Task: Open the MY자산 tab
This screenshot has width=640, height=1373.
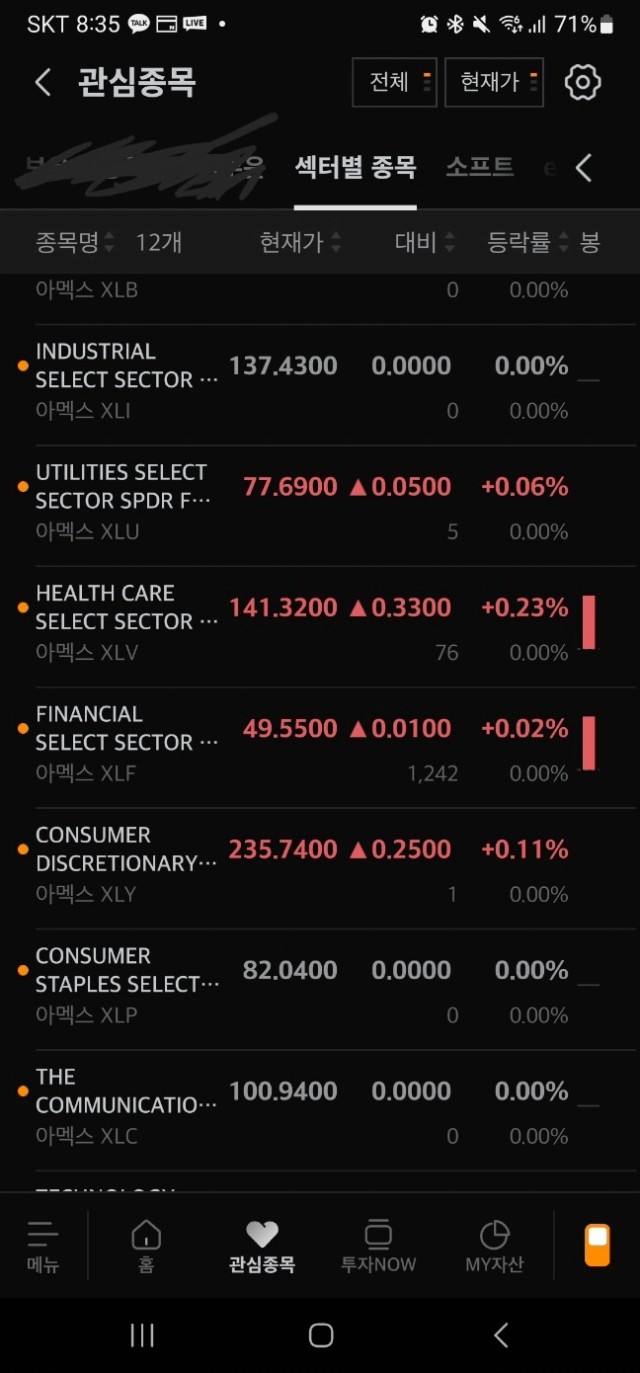Action: click(494, 1246)
